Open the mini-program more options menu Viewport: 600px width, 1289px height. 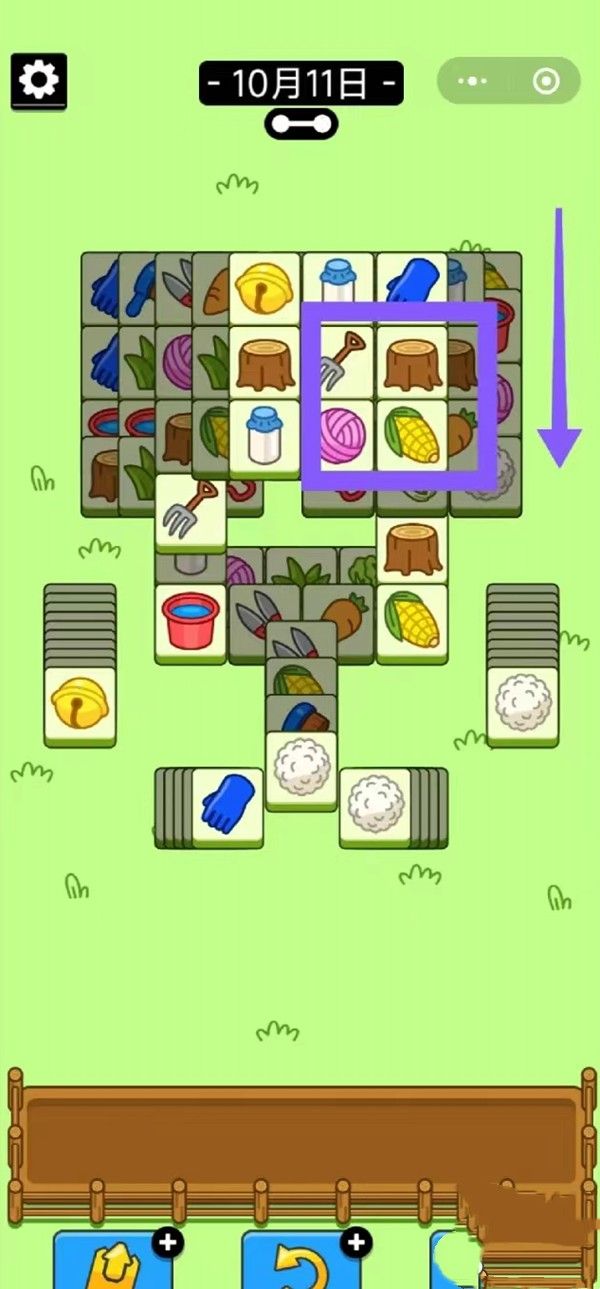475,81
